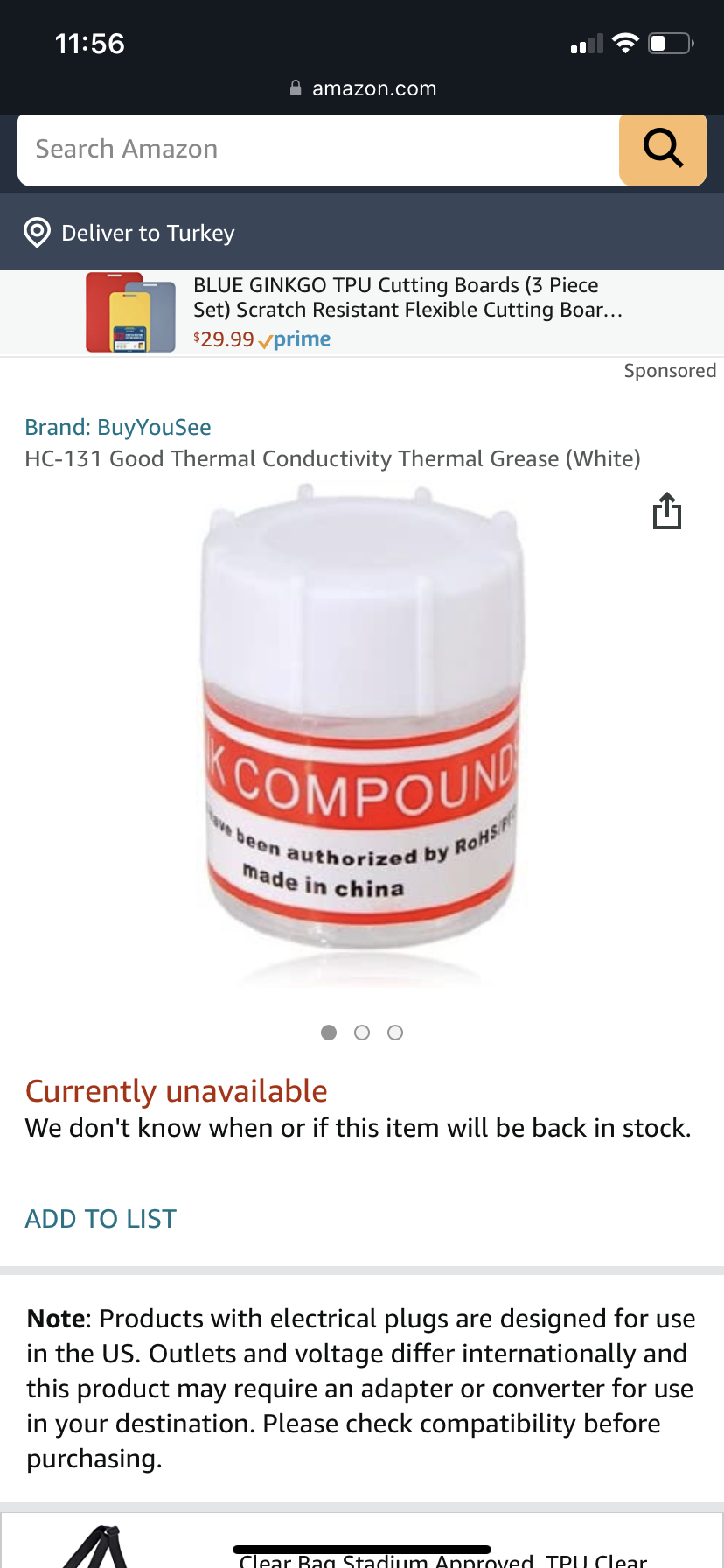Open Deliver to Turkey location selector
The image size is (724, 1568).
131,233
